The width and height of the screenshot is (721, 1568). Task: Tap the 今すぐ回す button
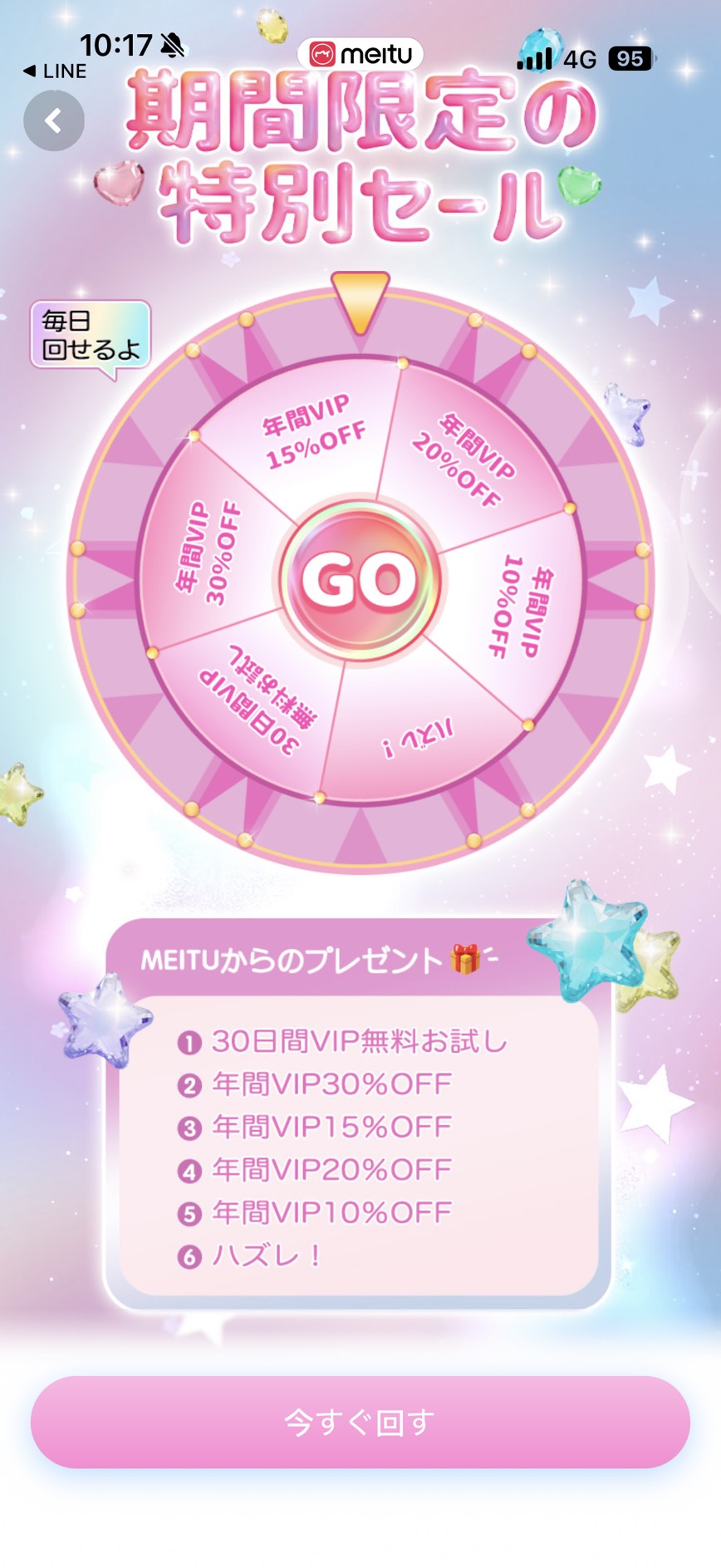click(360, 1422)
